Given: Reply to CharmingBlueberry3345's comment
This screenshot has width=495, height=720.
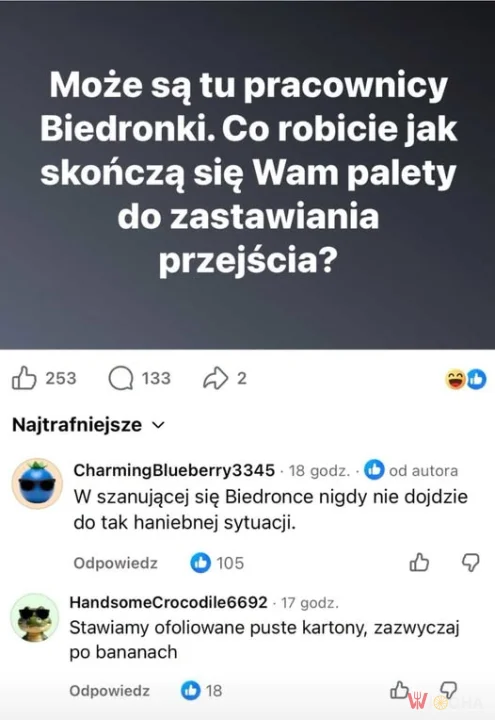Looking at the screenshot, I should 115,563.
